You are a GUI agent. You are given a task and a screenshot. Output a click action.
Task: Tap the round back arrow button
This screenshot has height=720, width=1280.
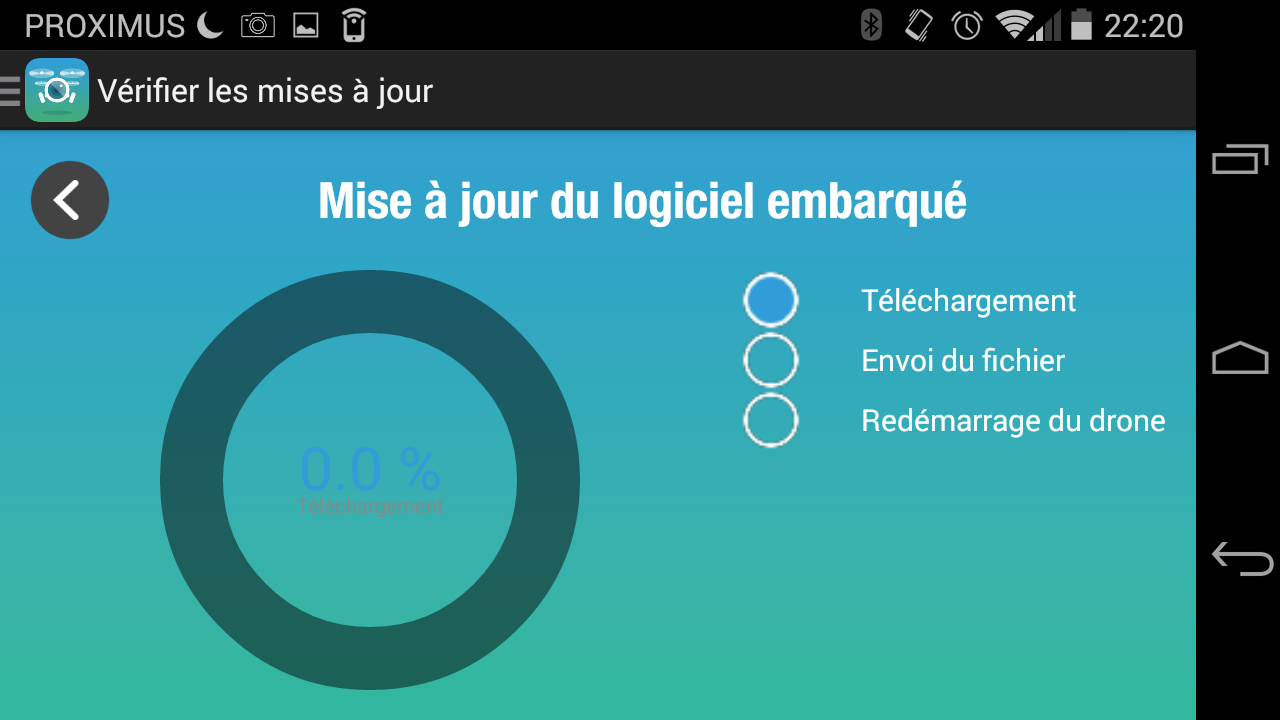(x=70, y=200)
